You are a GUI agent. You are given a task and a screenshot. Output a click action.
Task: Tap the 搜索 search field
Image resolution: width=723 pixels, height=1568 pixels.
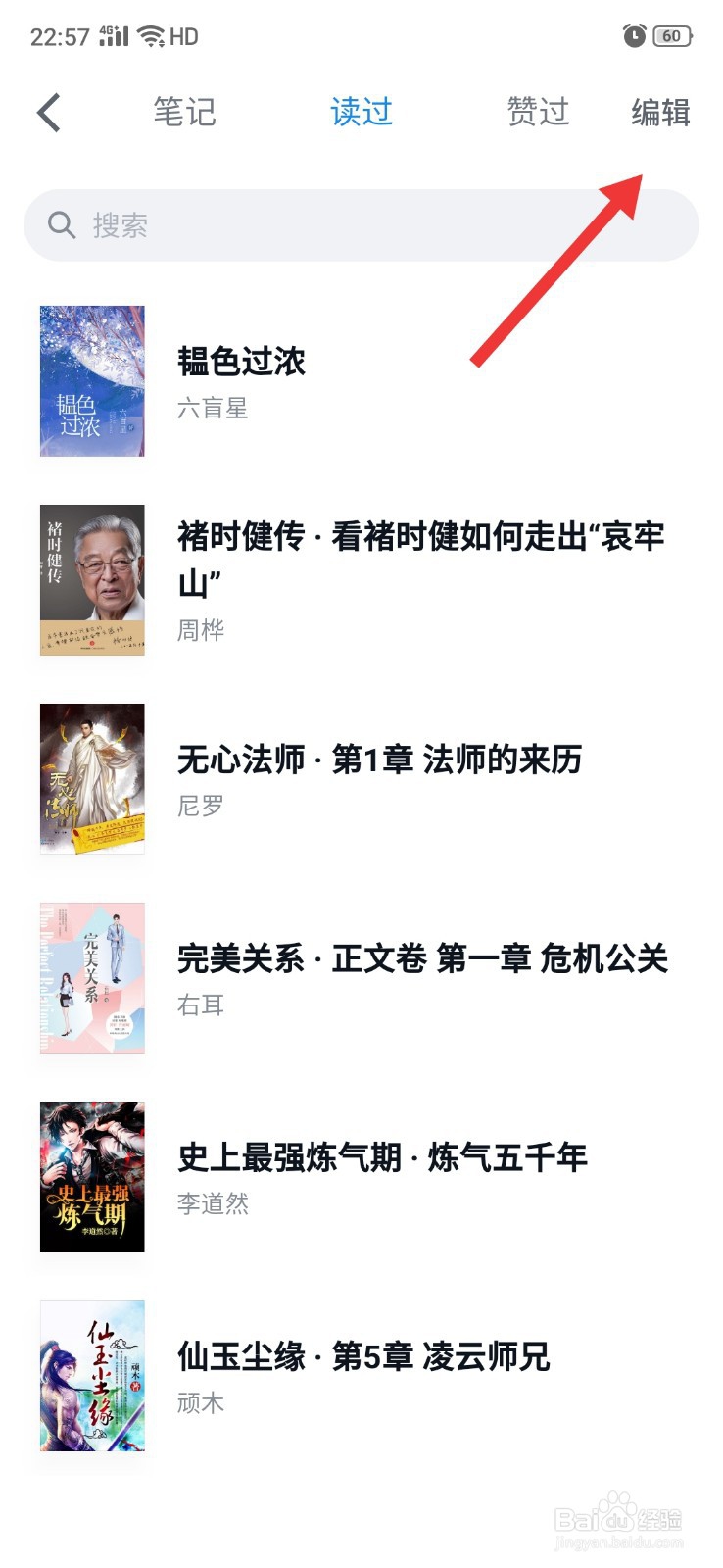pyautogui.click(x=361, y=225)
